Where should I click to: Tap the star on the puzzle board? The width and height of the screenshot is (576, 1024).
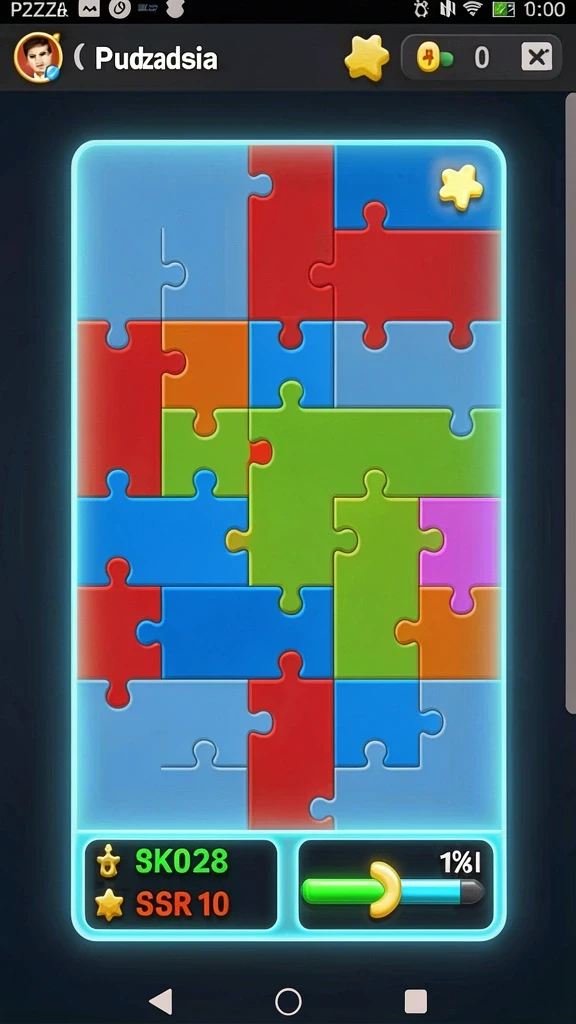click(461, 187)
